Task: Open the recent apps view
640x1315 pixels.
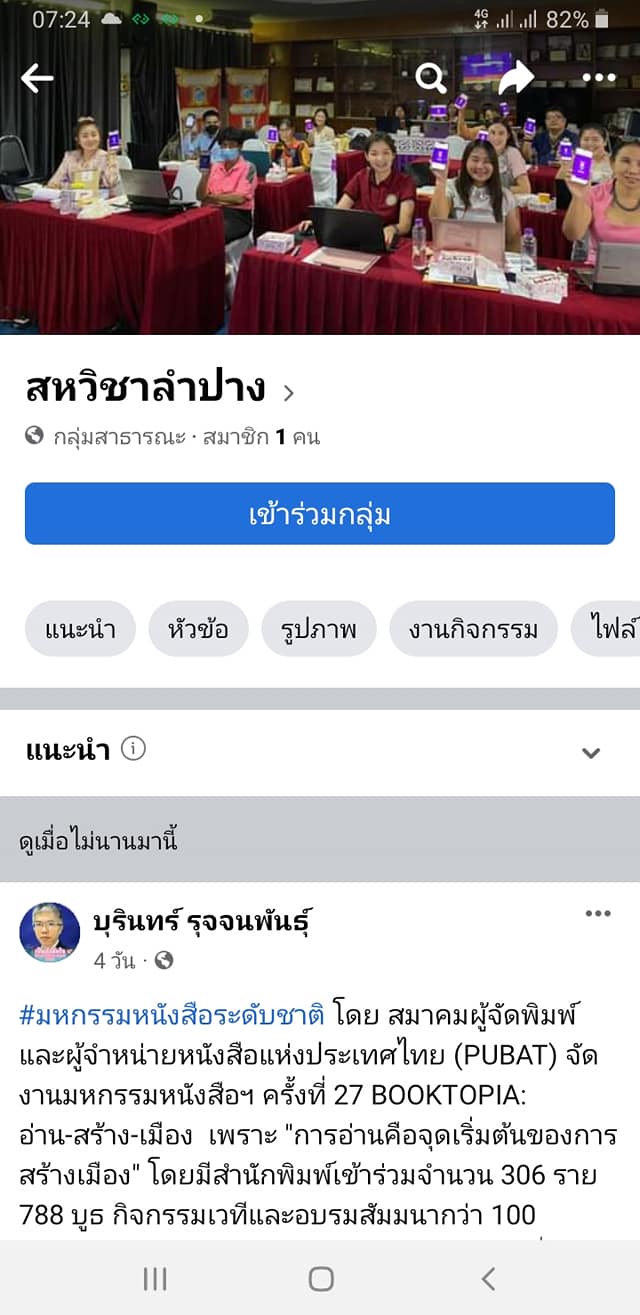Action: click(155, 1278)
